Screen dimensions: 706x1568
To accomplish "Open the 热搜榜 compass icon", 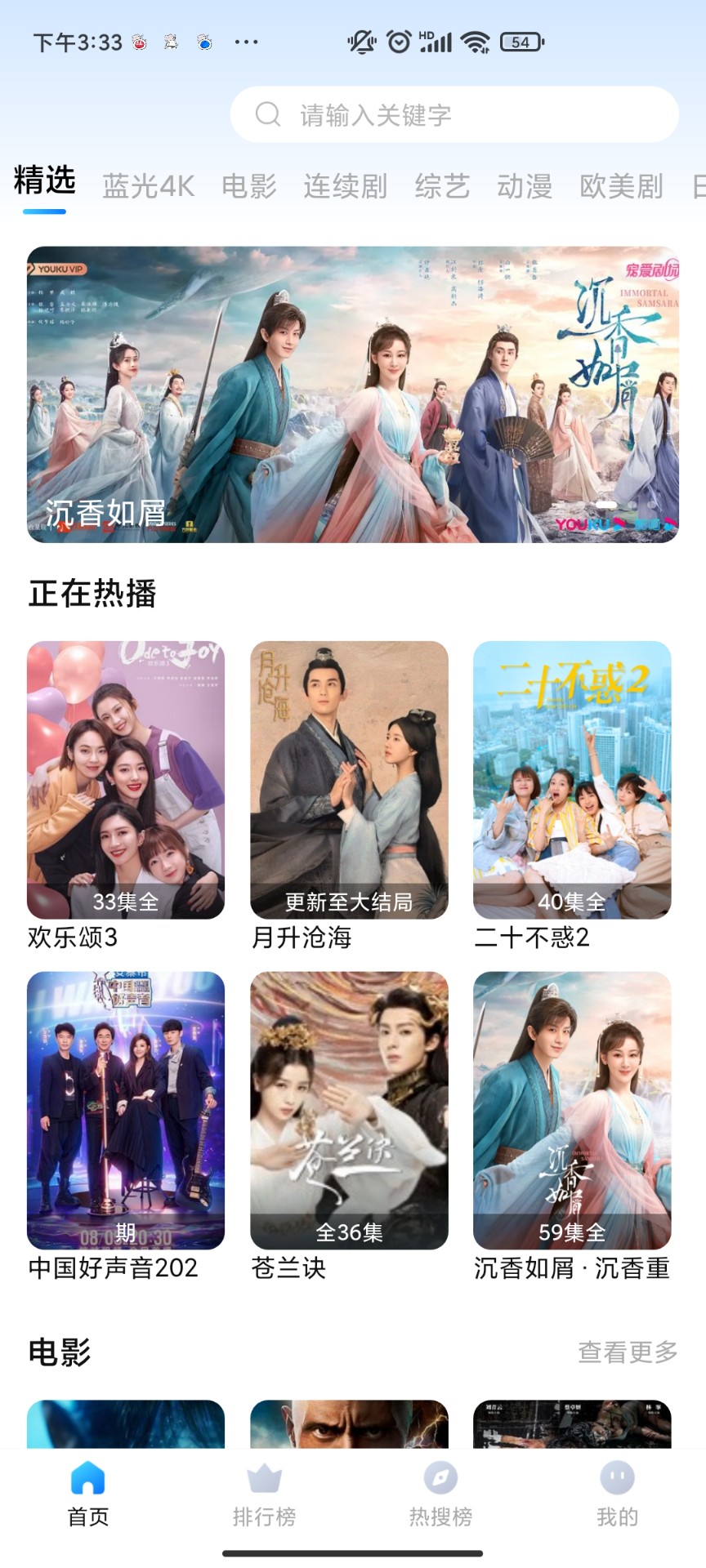I will coord(440,1480).
